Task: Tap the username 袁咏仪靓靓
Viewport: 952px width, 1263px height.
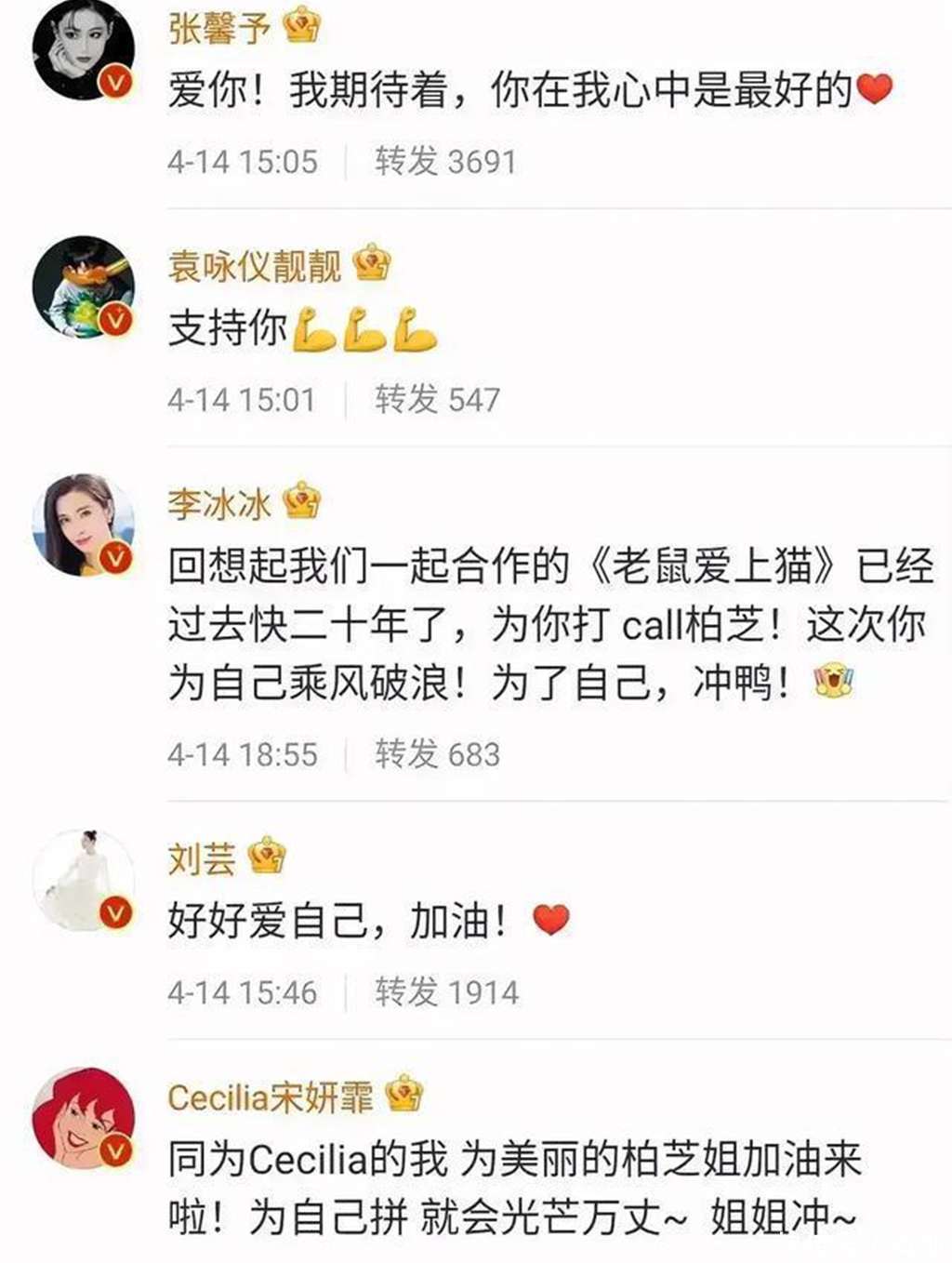Action: tap(254, 266)
